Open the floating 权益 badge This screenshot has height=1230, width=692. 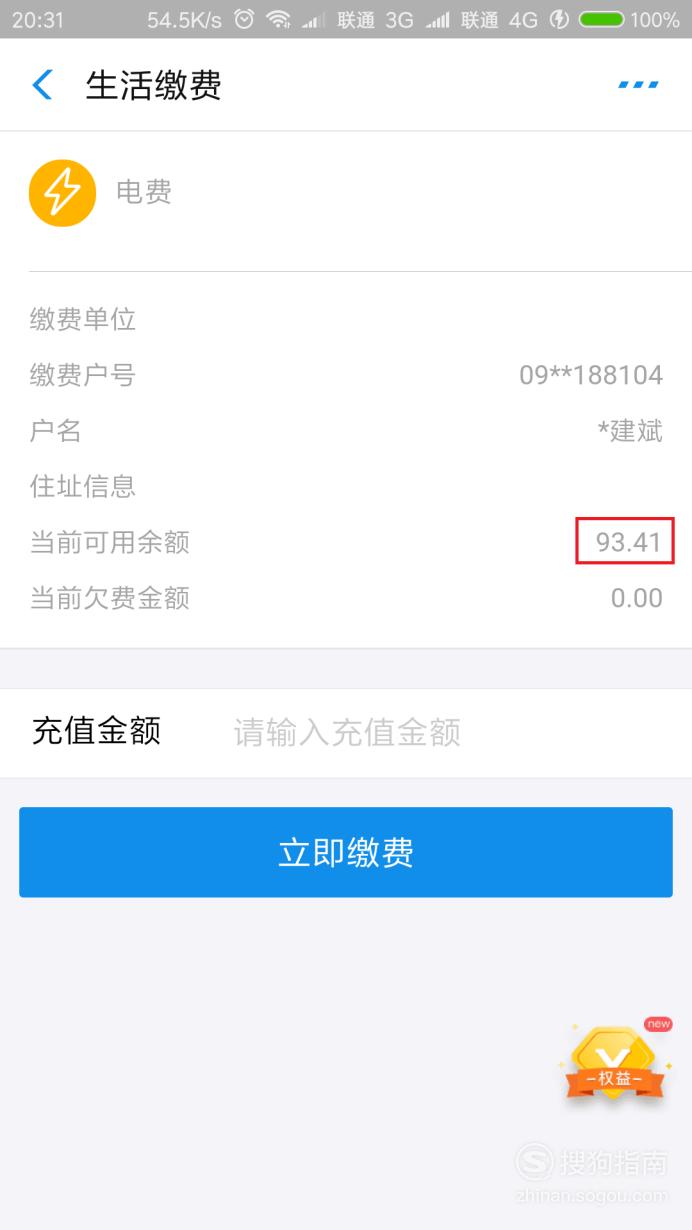tap(616, 1062)
